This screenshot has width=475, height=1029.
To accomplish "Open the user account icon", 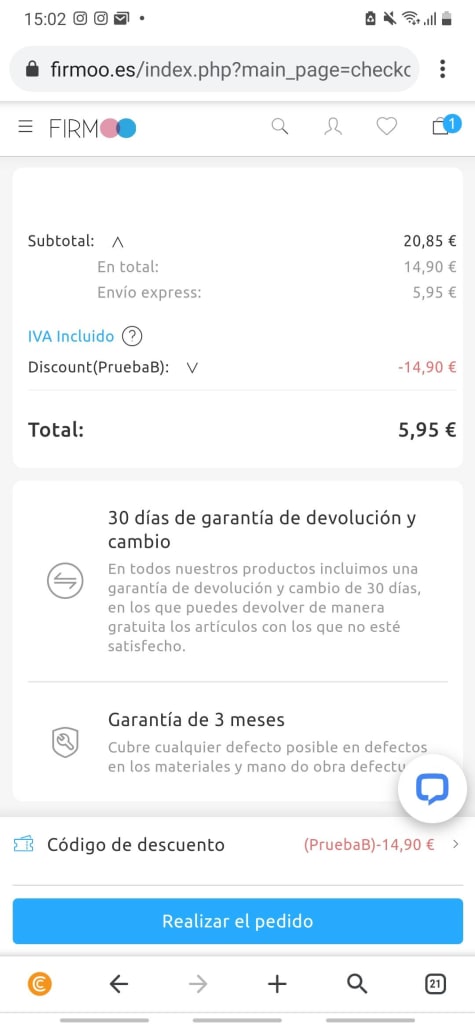I will pos(333,126).
